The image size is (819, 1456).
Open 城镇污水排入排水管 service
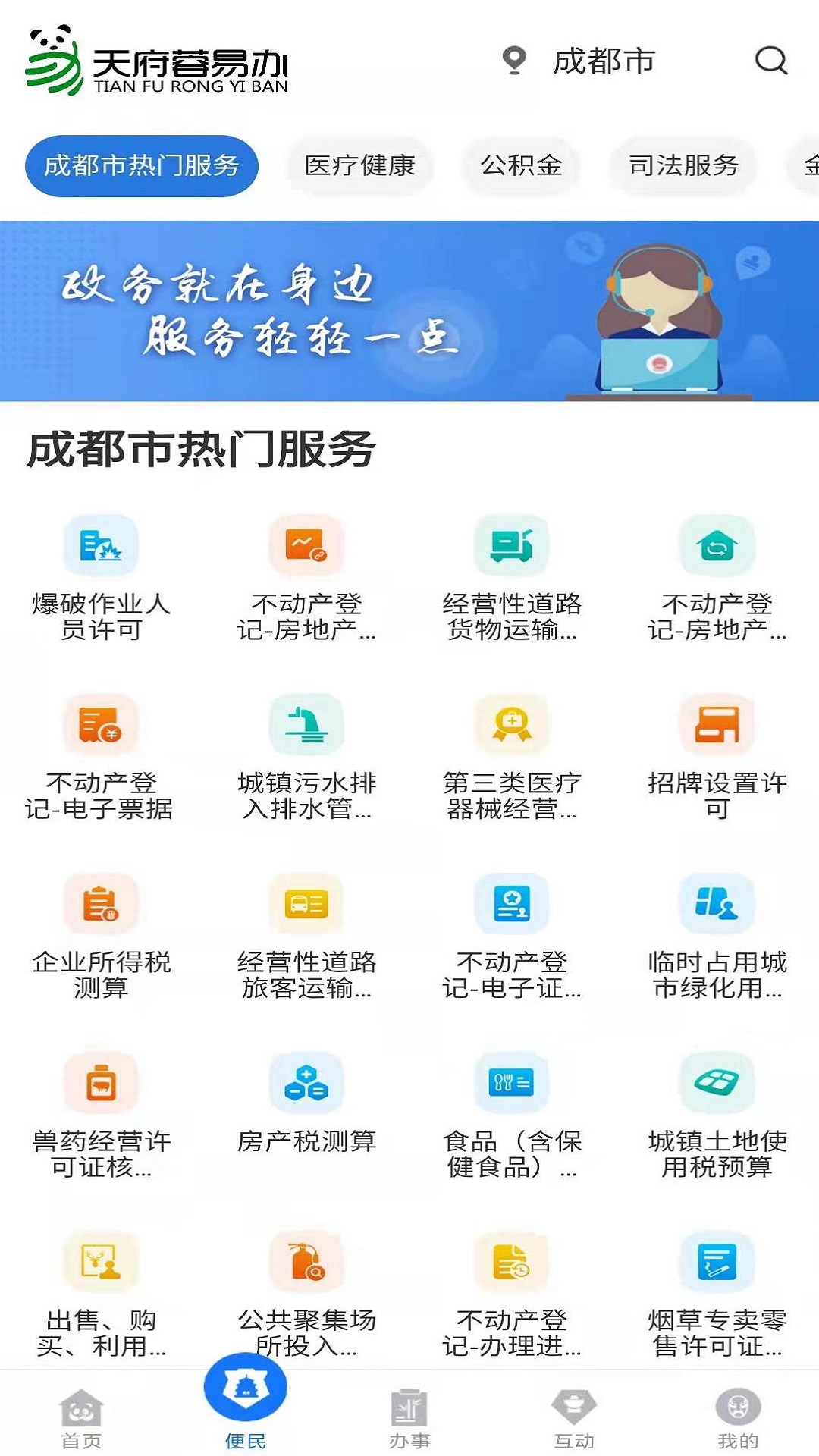pos(306,756)
